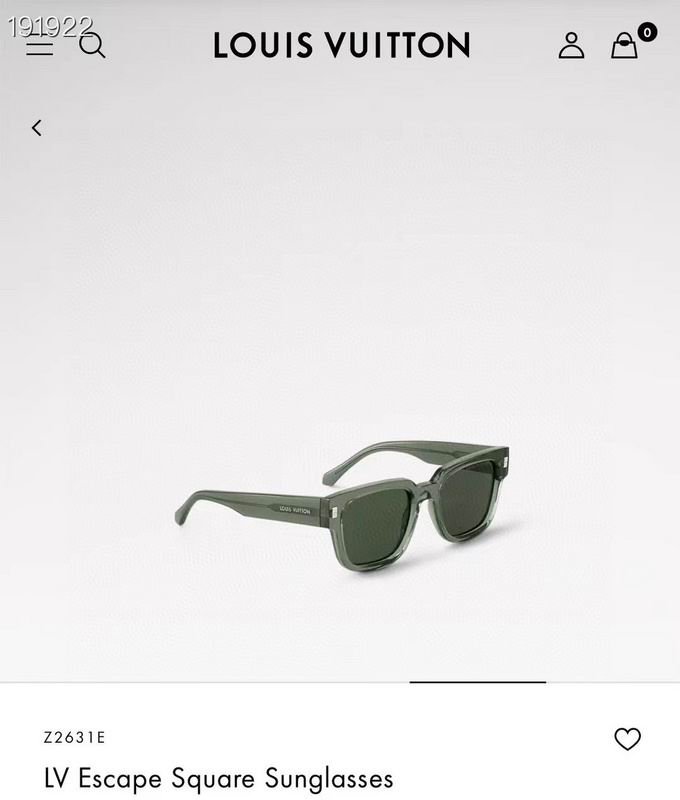680x800 pixels.
Task: View the shopping bag
Action: point(625,45)
